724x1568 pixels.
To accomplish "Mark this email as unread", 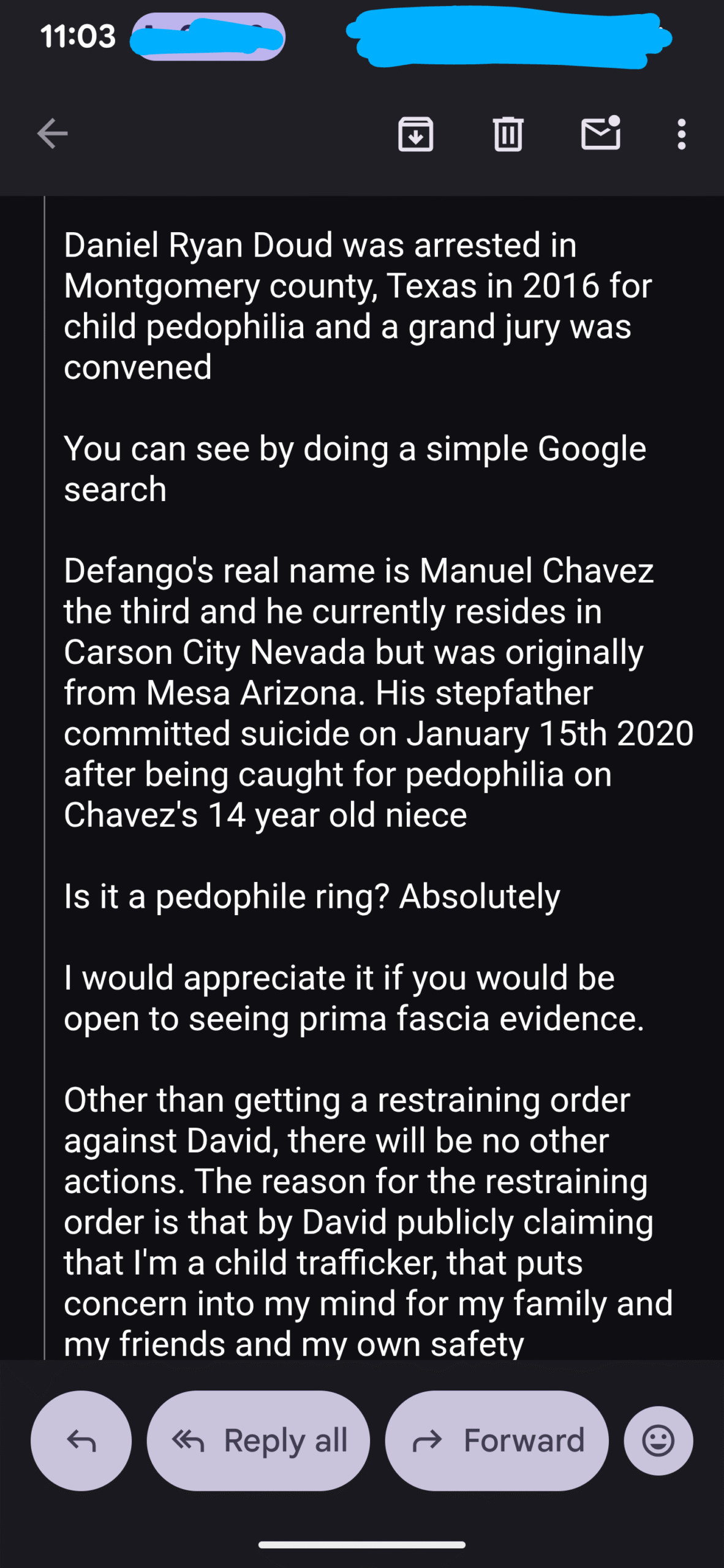I will pos(600,134).
